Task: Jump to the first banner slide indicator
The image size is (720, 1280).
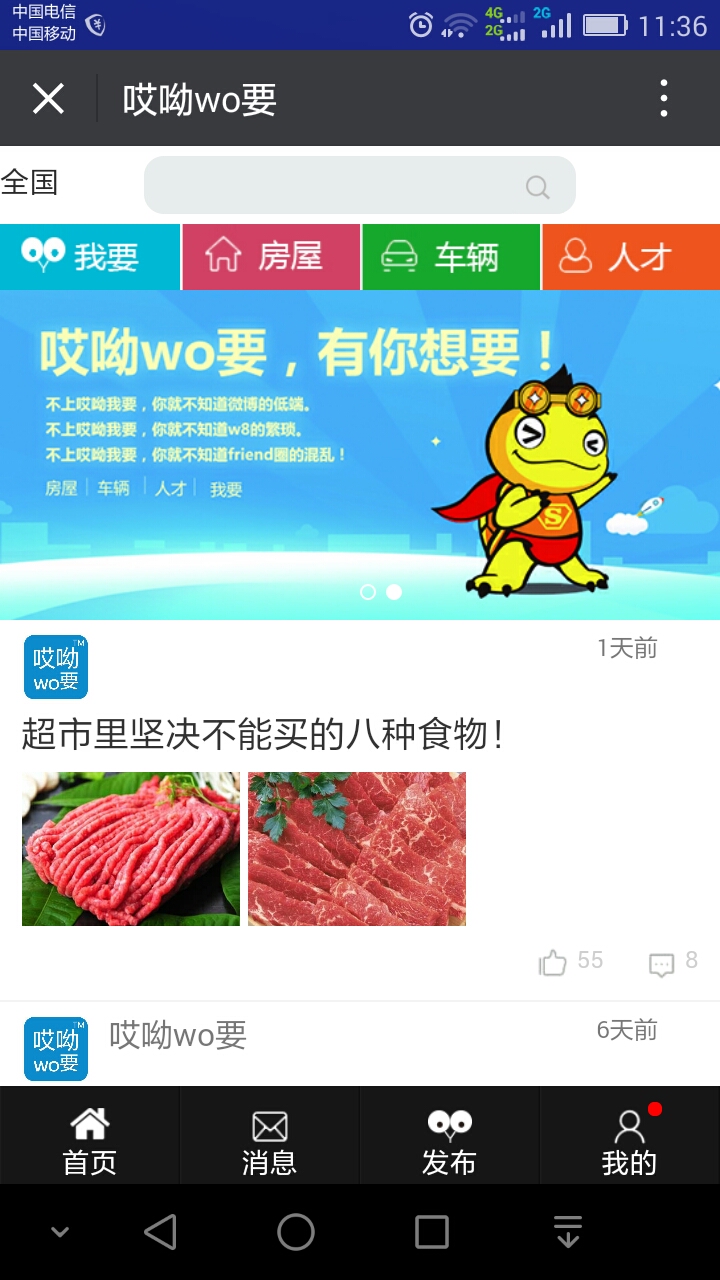Action: (367, 592)
